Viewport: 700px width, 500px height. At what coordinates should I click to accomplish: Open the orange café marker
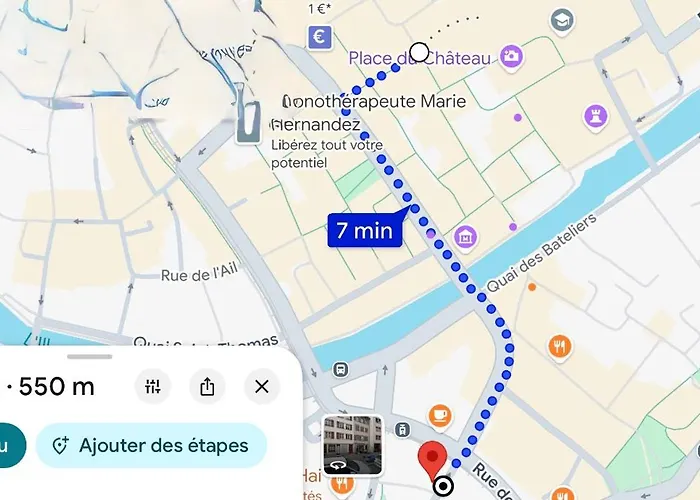tap(439, 415)
